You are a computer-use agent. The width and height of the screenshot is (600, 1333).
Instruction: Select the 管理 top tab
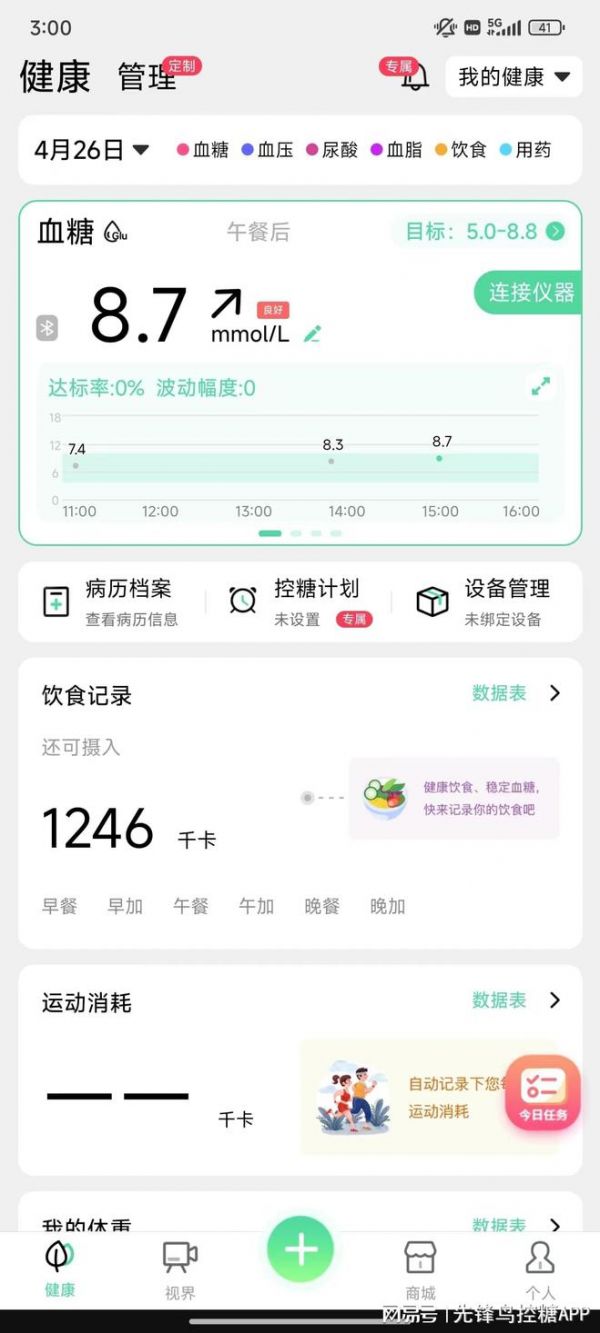pyautogui.click(x=147, y=78)
